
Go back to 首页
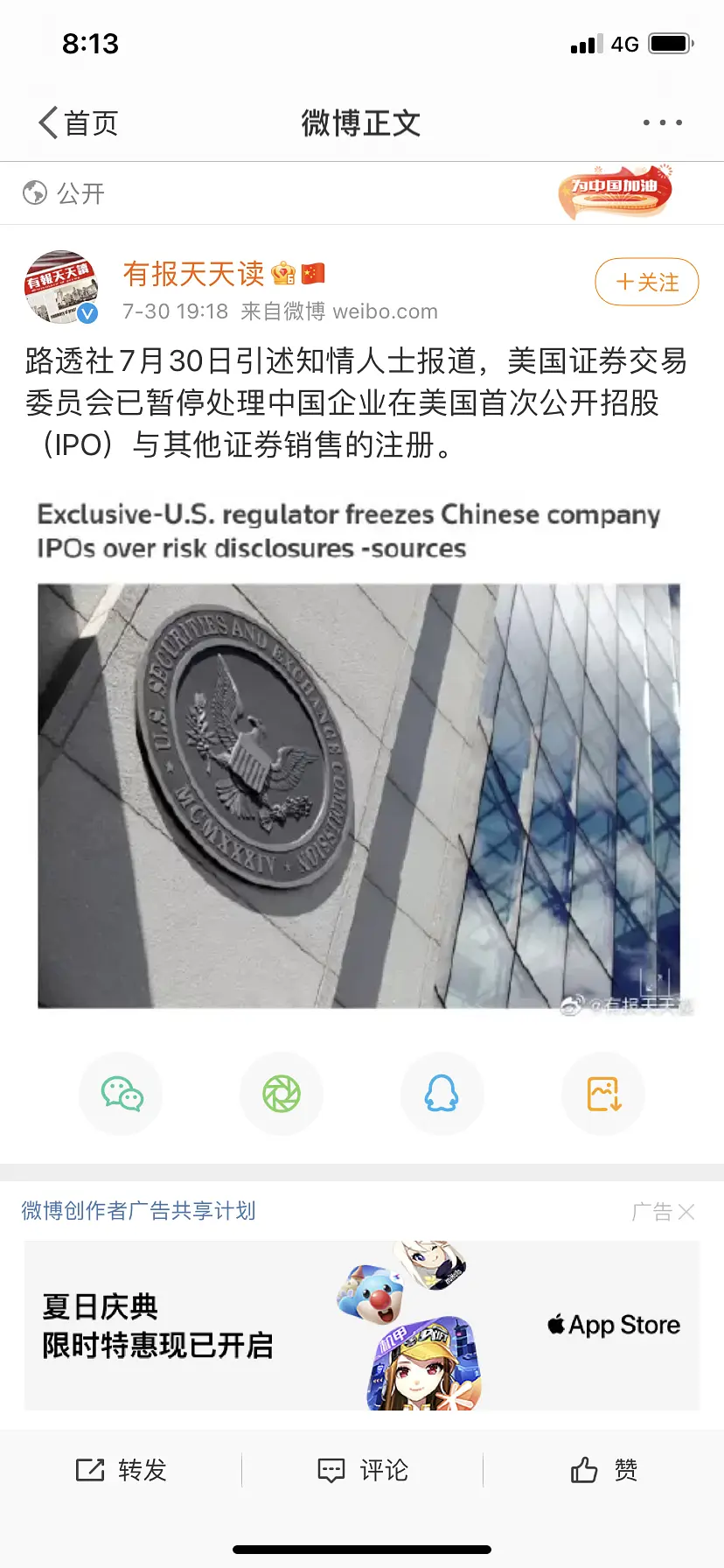click(x=79, y=123)
